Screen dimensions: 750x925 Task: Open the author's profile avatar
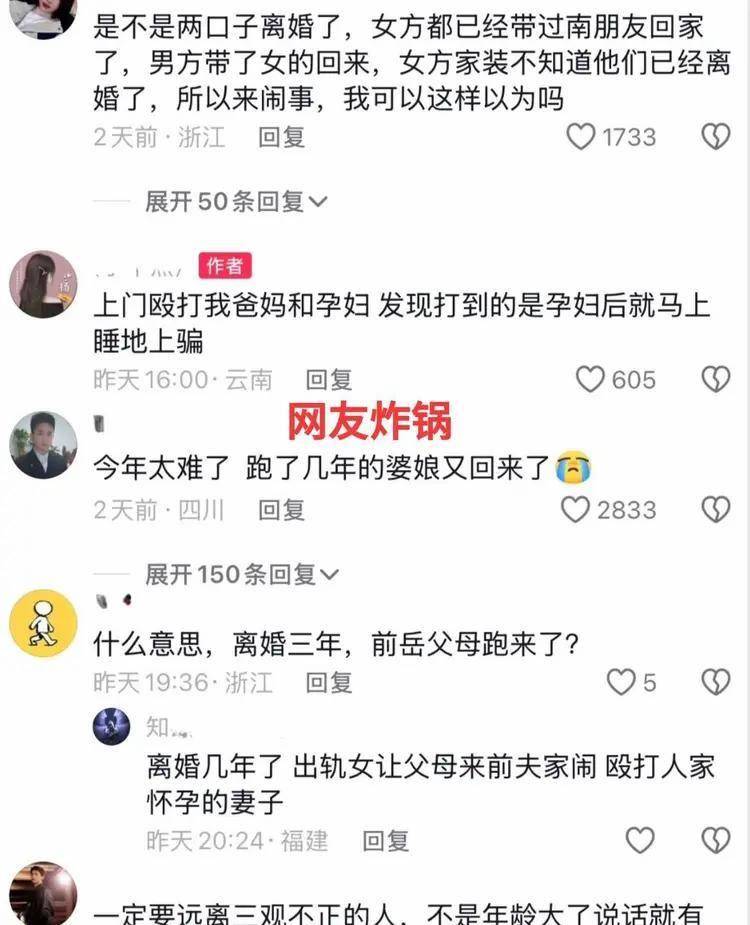[x=44, y=284]
